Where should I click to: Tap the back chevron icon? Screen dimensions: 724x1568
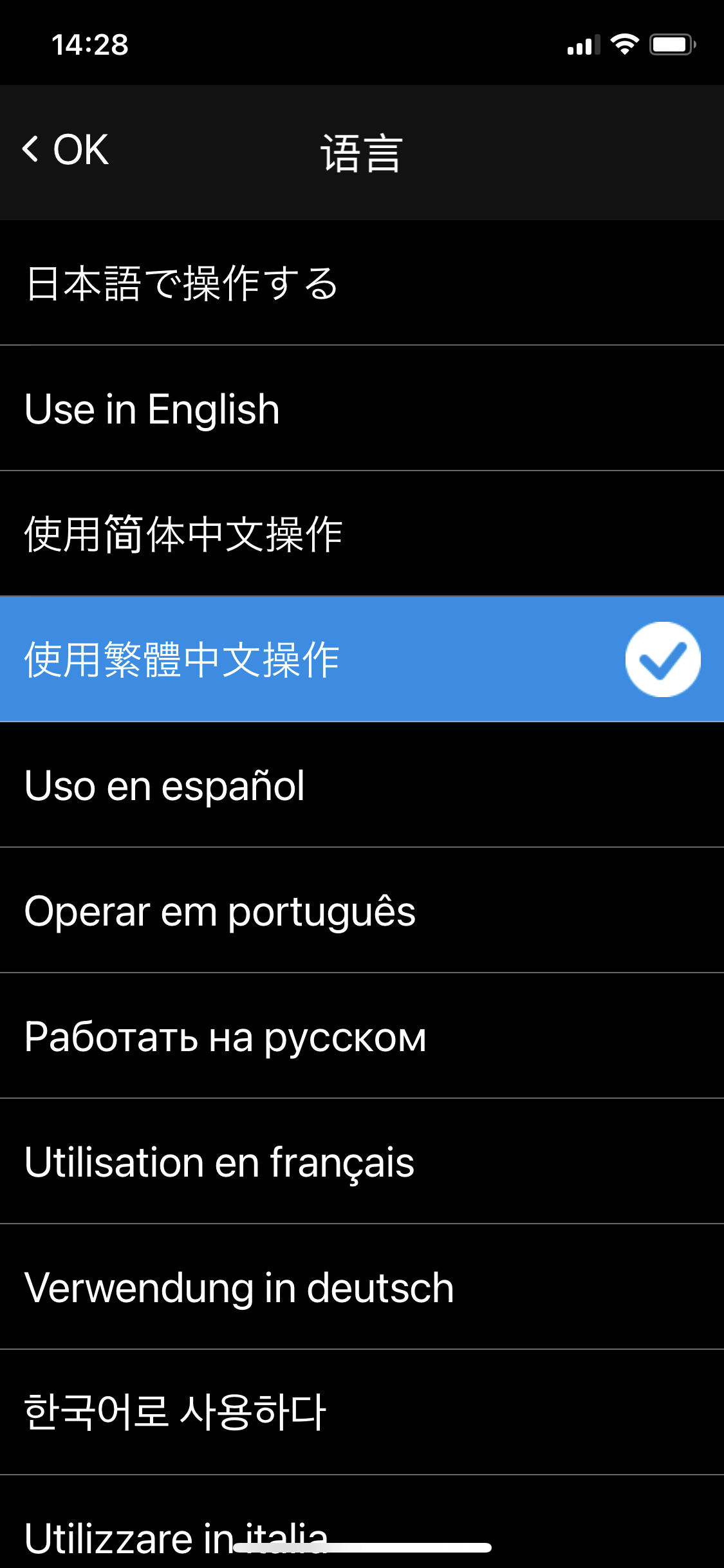click(29, 149)
